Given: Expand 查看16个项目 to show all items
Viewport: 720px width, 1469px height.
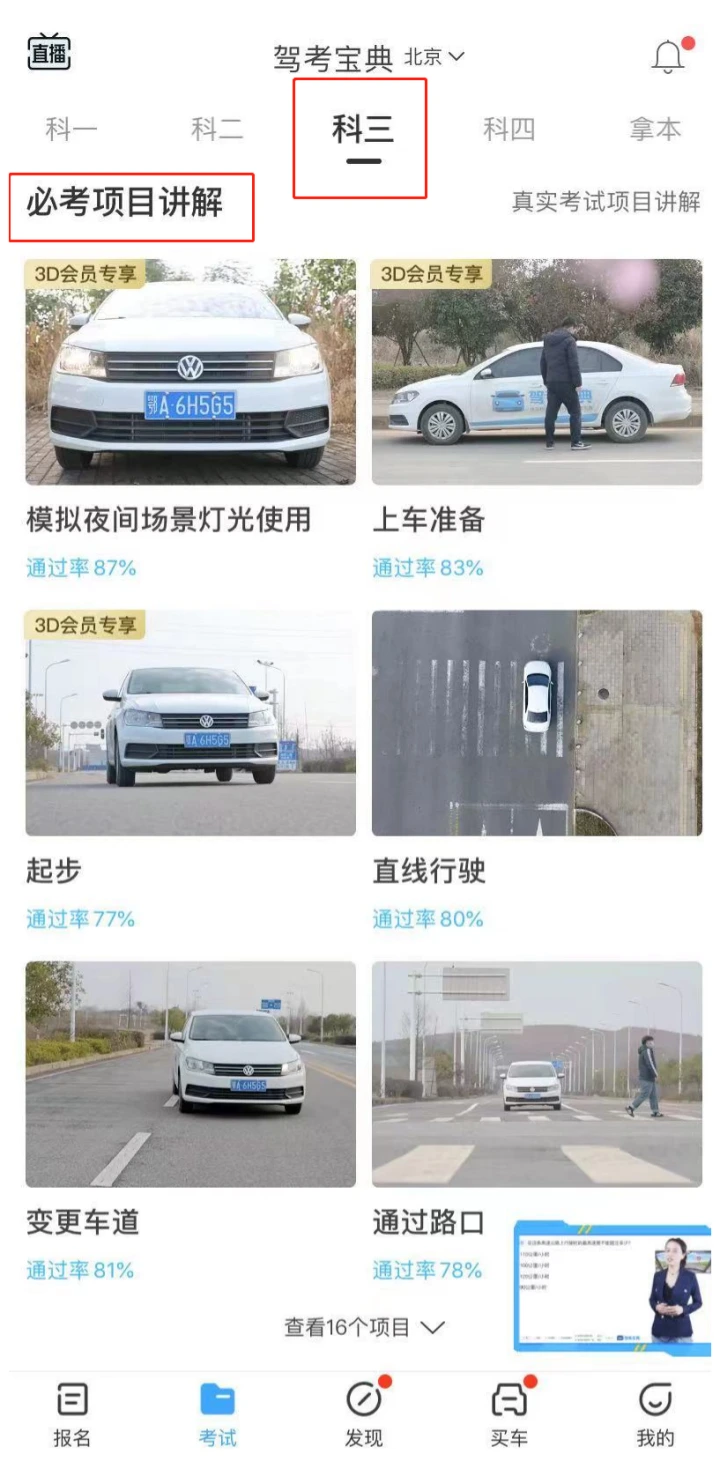Looking at the screenshot, I should click(362, 1327).
